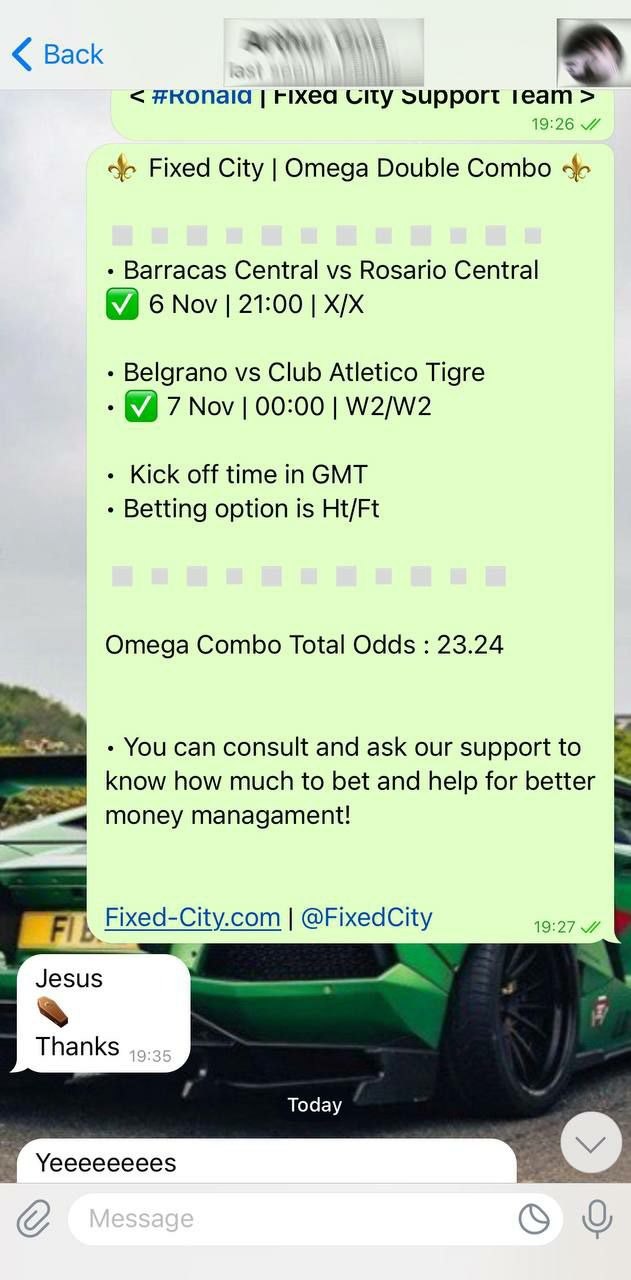Tap the #Ronald hashtag
The height and width of the screenshot is (1280, 631).
(194, 97)
